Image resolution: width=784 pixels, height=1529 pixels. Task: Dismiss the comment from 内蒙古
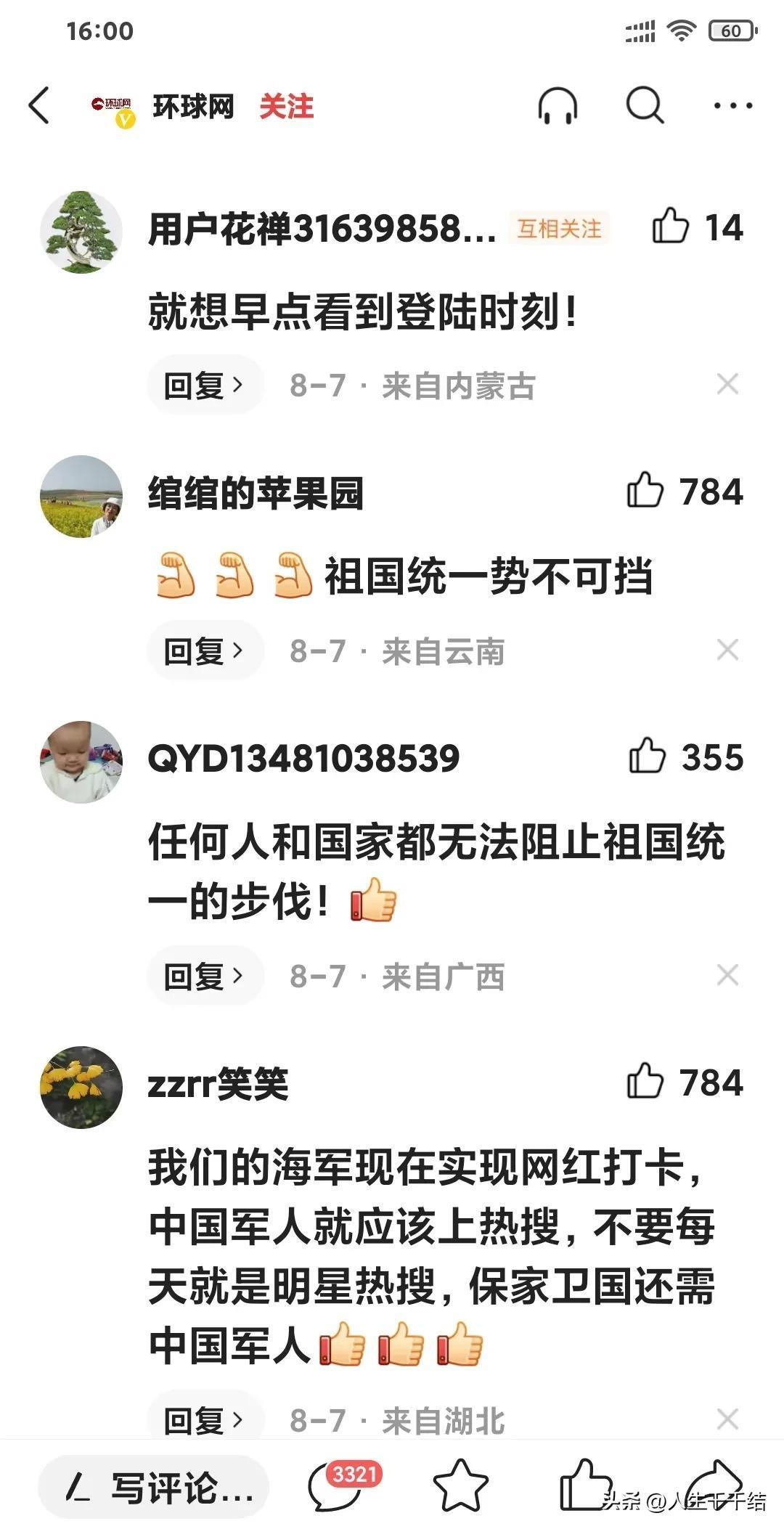[x=727, y=384]
